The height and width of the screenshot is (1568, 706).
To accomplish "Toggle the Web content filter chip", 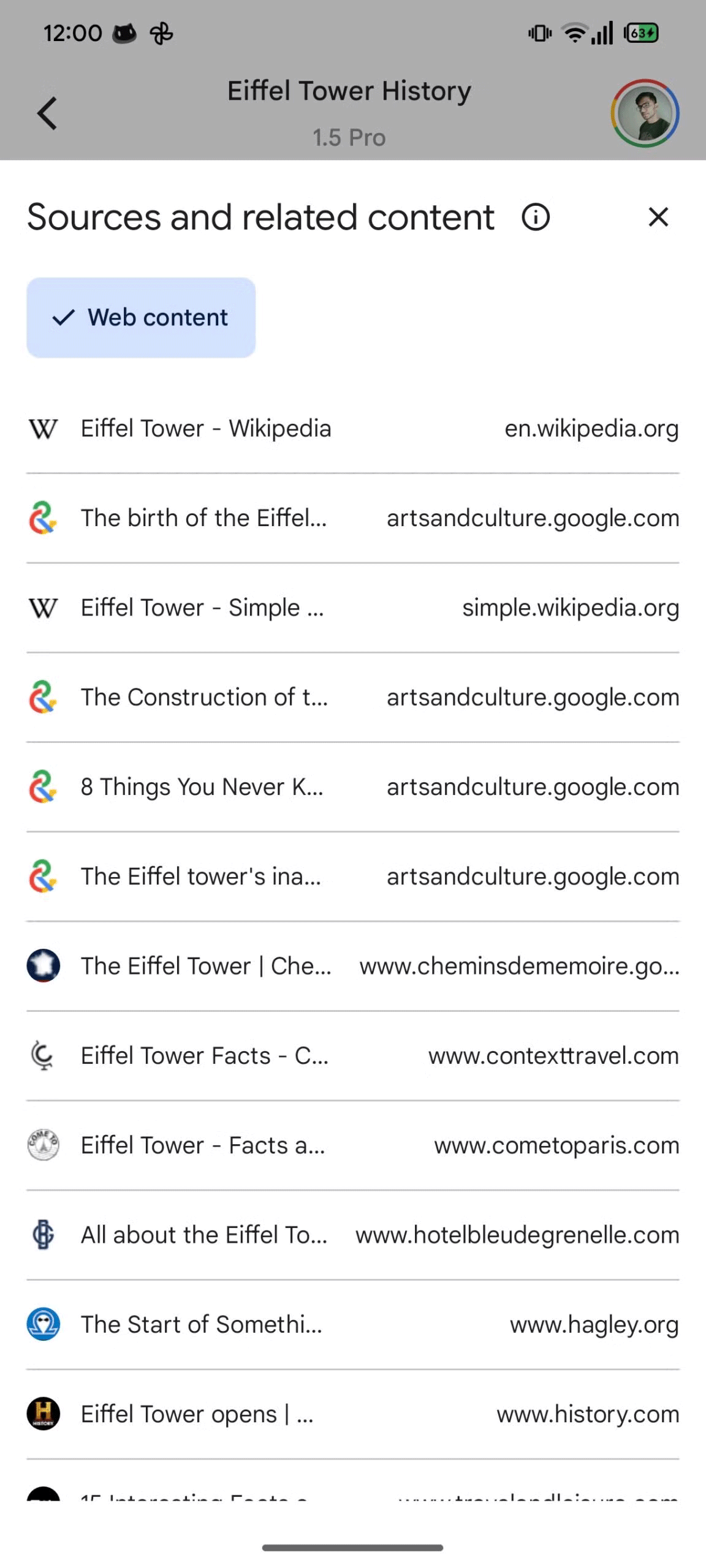I will [x=141, y=317].
